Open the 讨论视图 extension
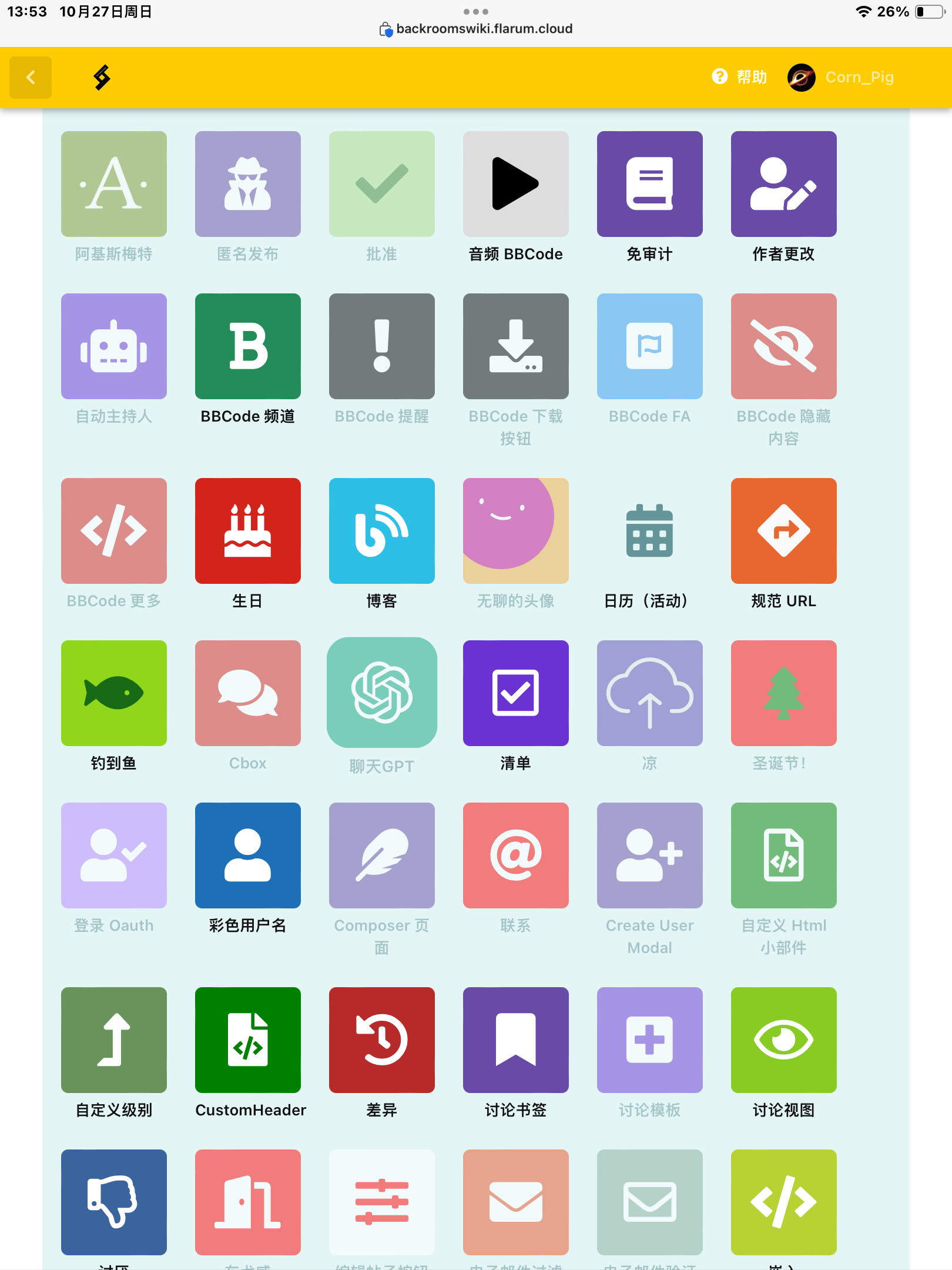 pyautogui.click(x=783, y=1040)
